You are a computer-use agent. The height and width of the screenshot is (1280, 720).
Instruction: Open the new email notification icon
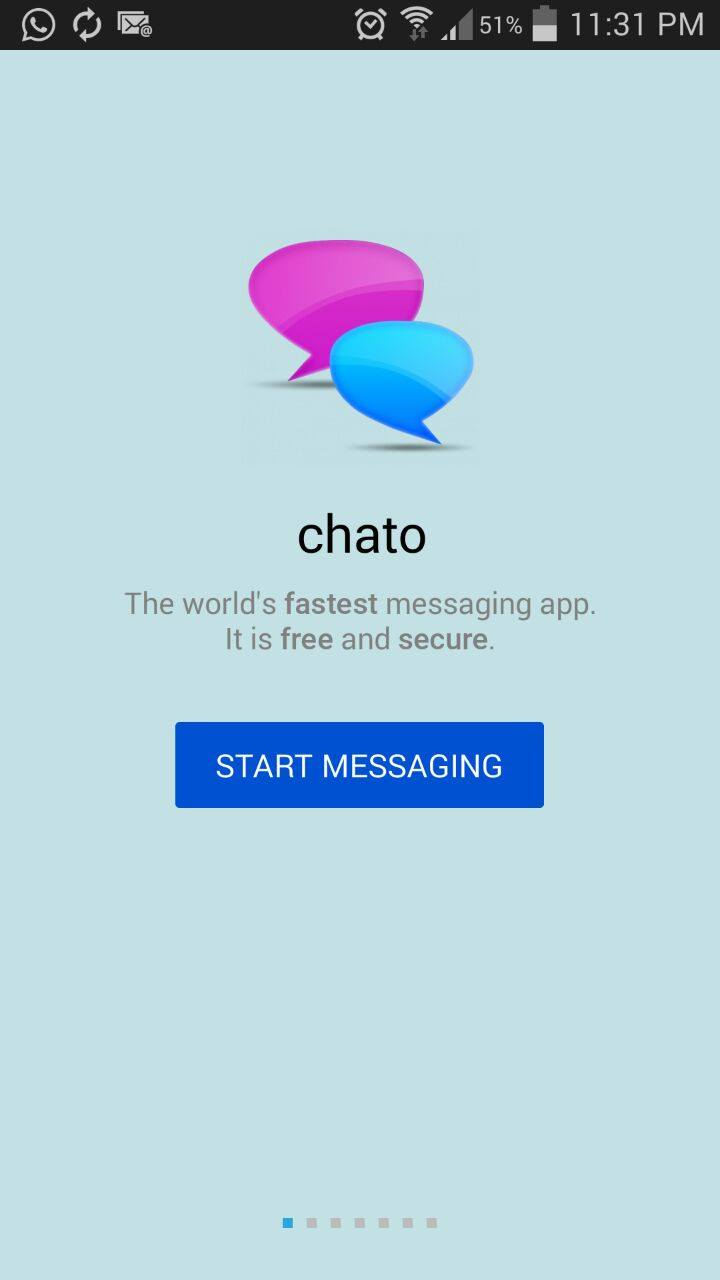tap(135, 23)
